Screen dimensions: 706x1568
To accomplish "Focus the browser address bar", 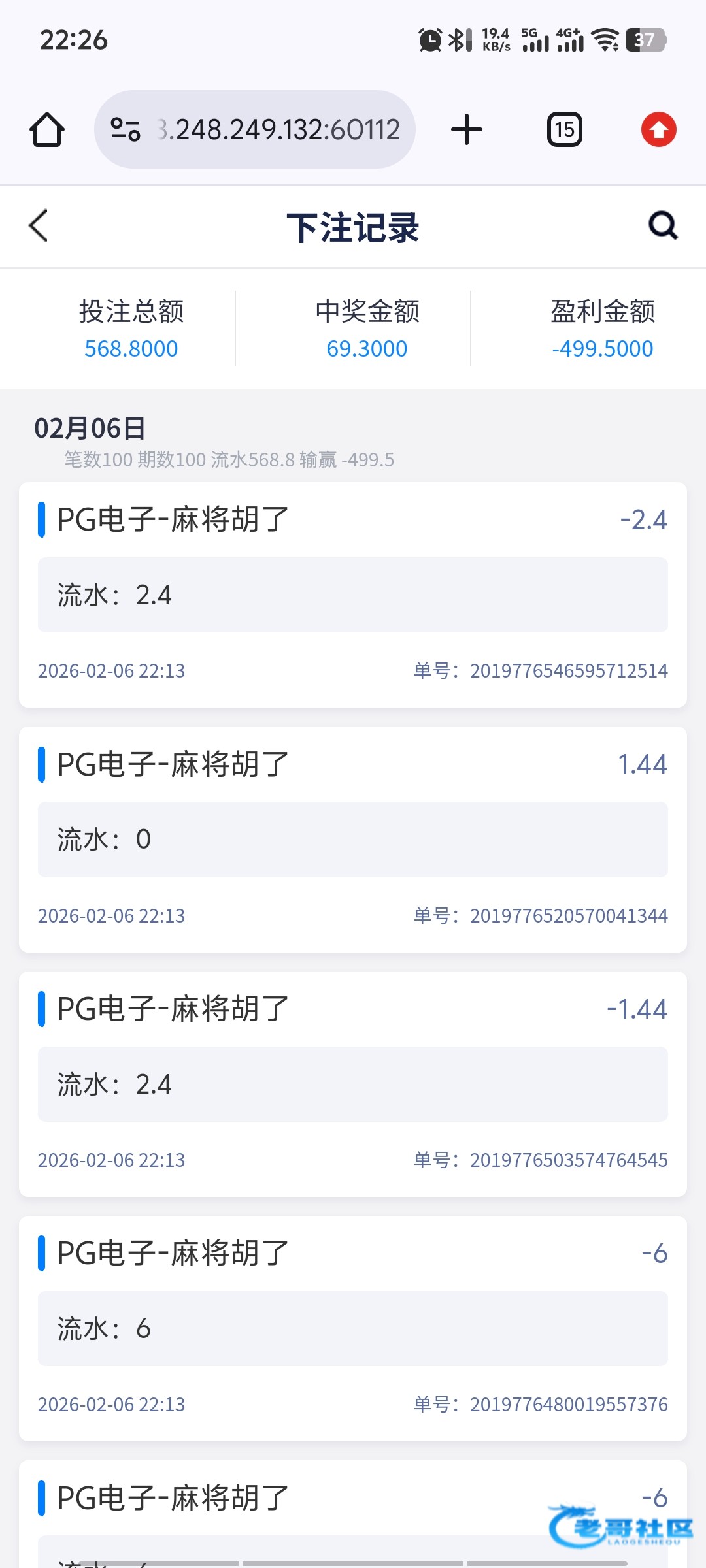I will click(278, 129).
